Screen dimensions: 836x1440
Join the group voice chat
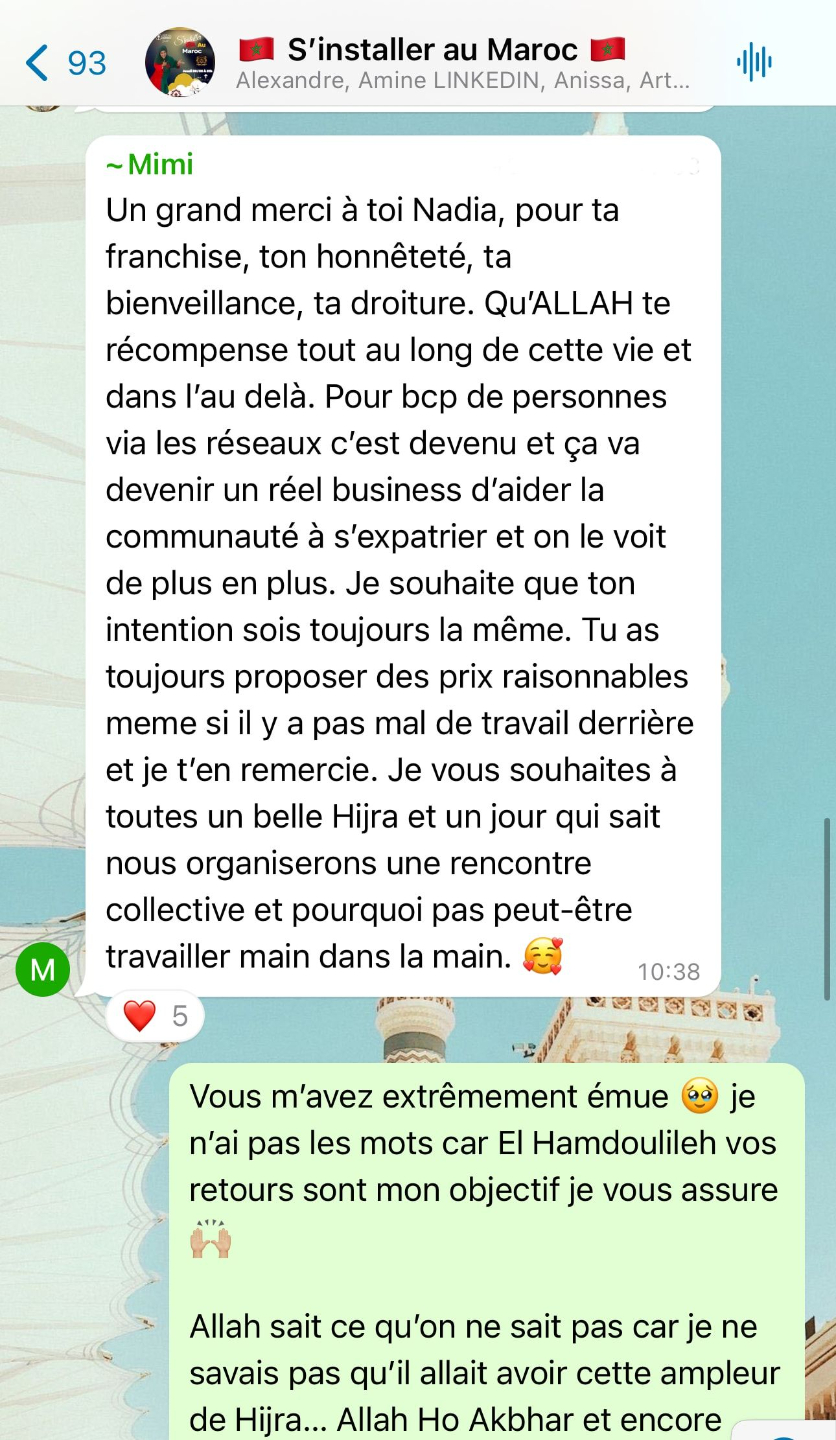pos(754,62)
